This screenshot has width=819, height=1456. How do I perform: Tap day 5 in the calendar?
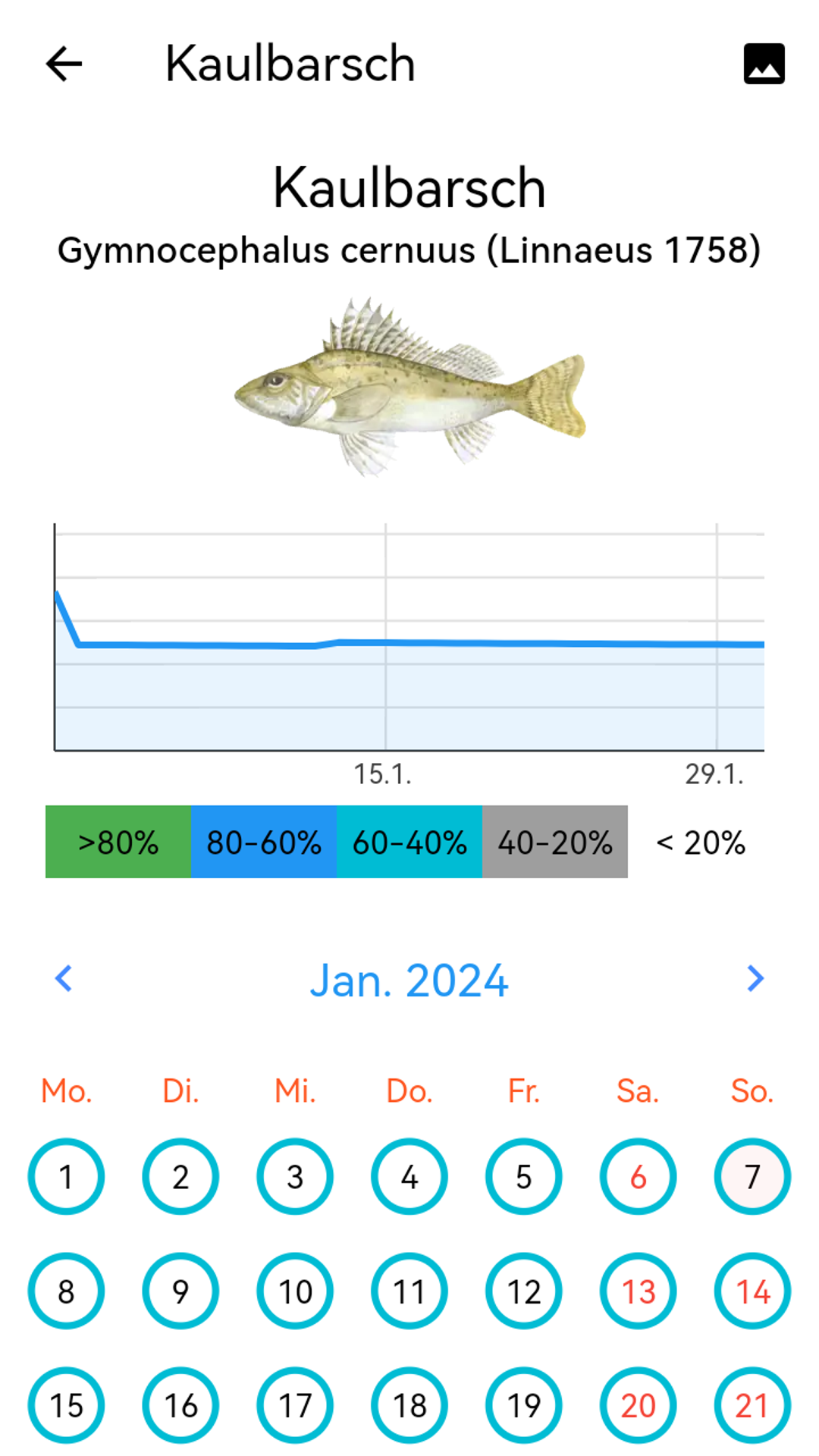(x=524, y=1177)
